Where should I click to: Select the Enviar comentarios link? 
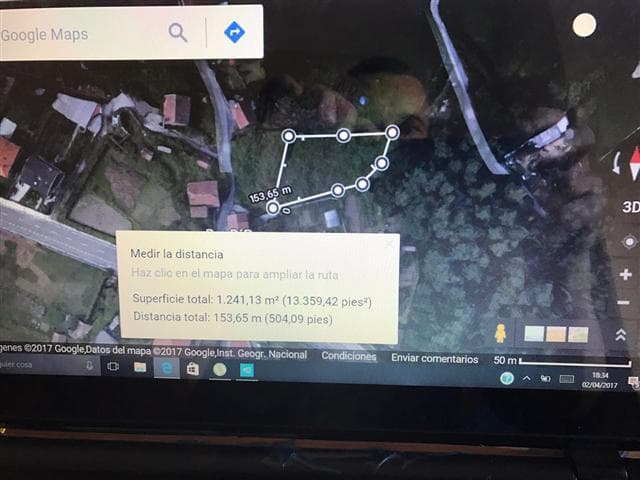(x=433, y=357)
